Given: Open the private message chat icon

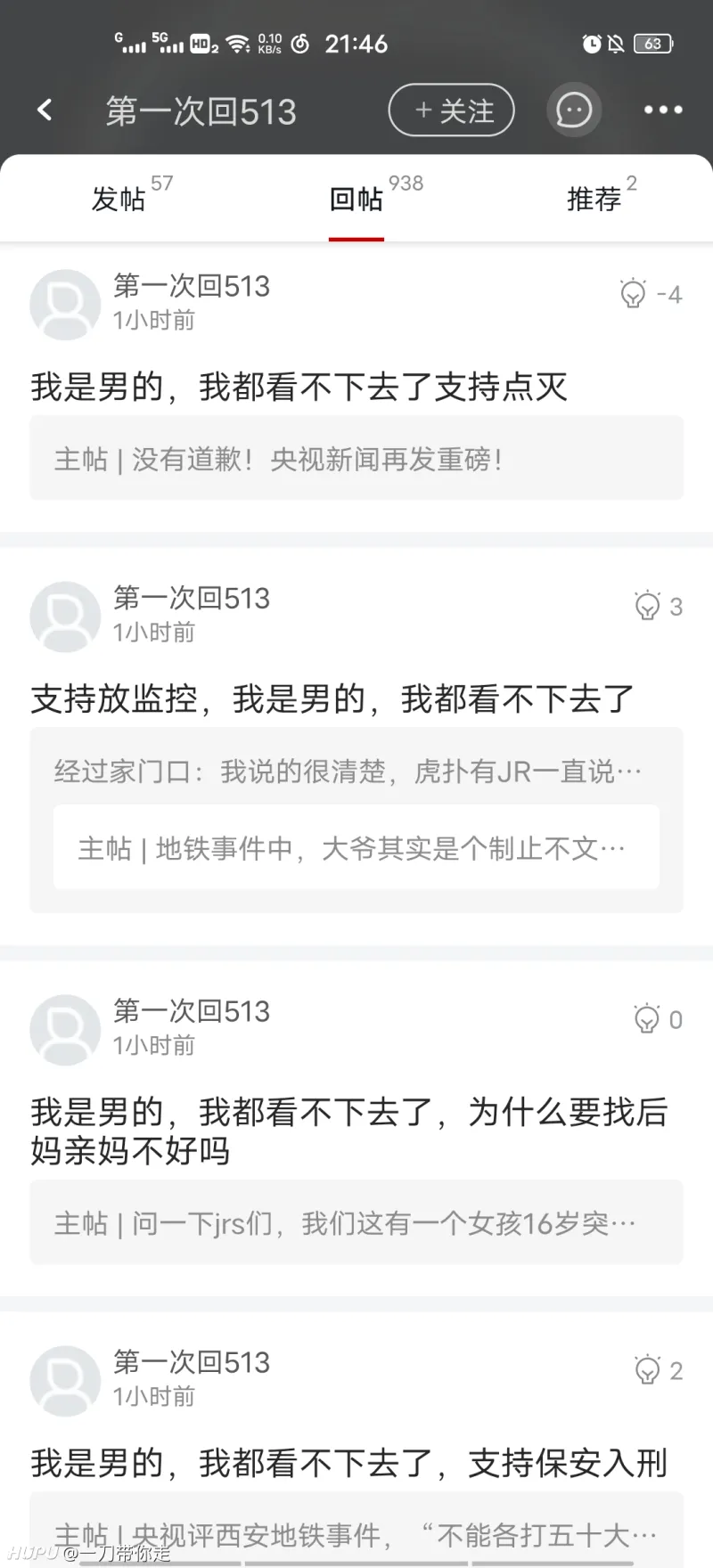Looking at the screenshot, I should (x=574, y=110).
